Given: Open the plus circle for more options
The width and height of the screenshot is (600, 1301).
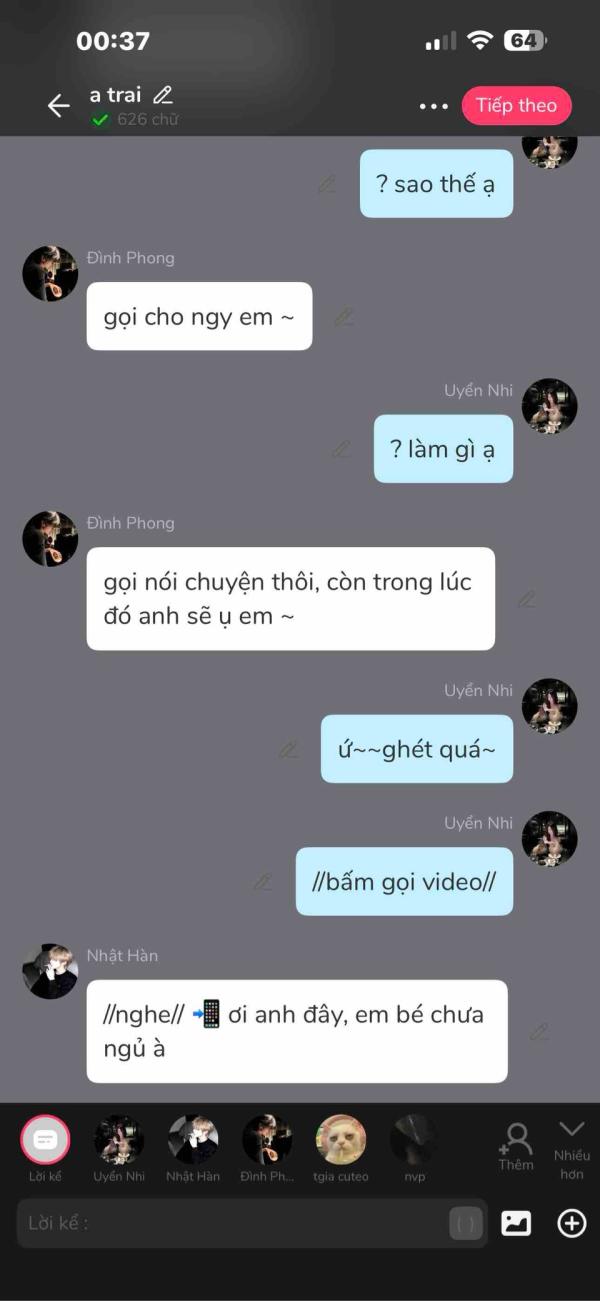Looking at the screenshot, I should (x=572, y=1223).
